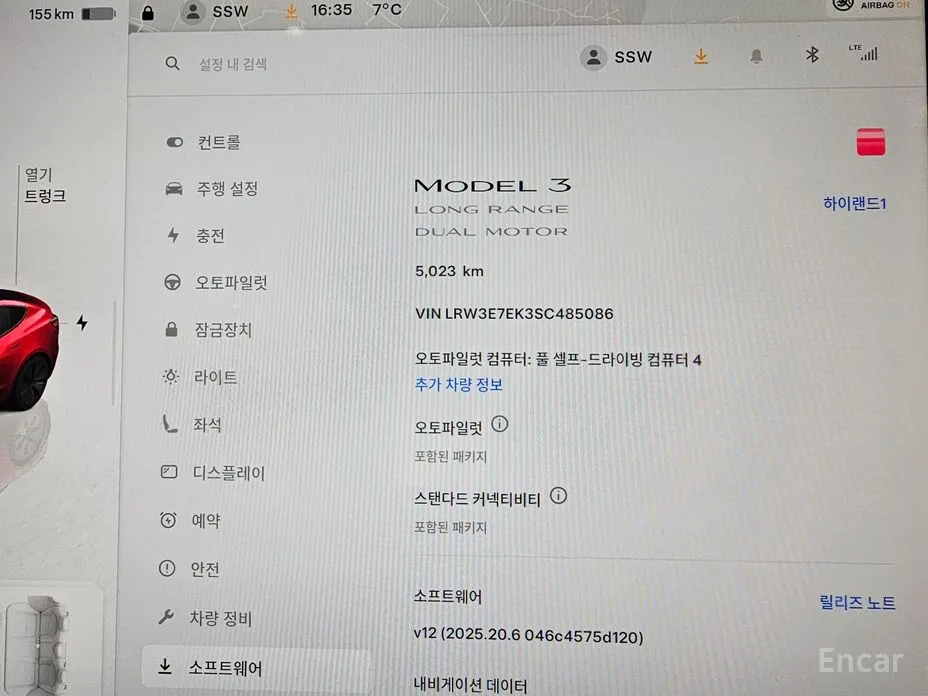Select the 안전 menu item
Image resolution: width=928 pixels, height=696 pixels.
coord(205,569)
